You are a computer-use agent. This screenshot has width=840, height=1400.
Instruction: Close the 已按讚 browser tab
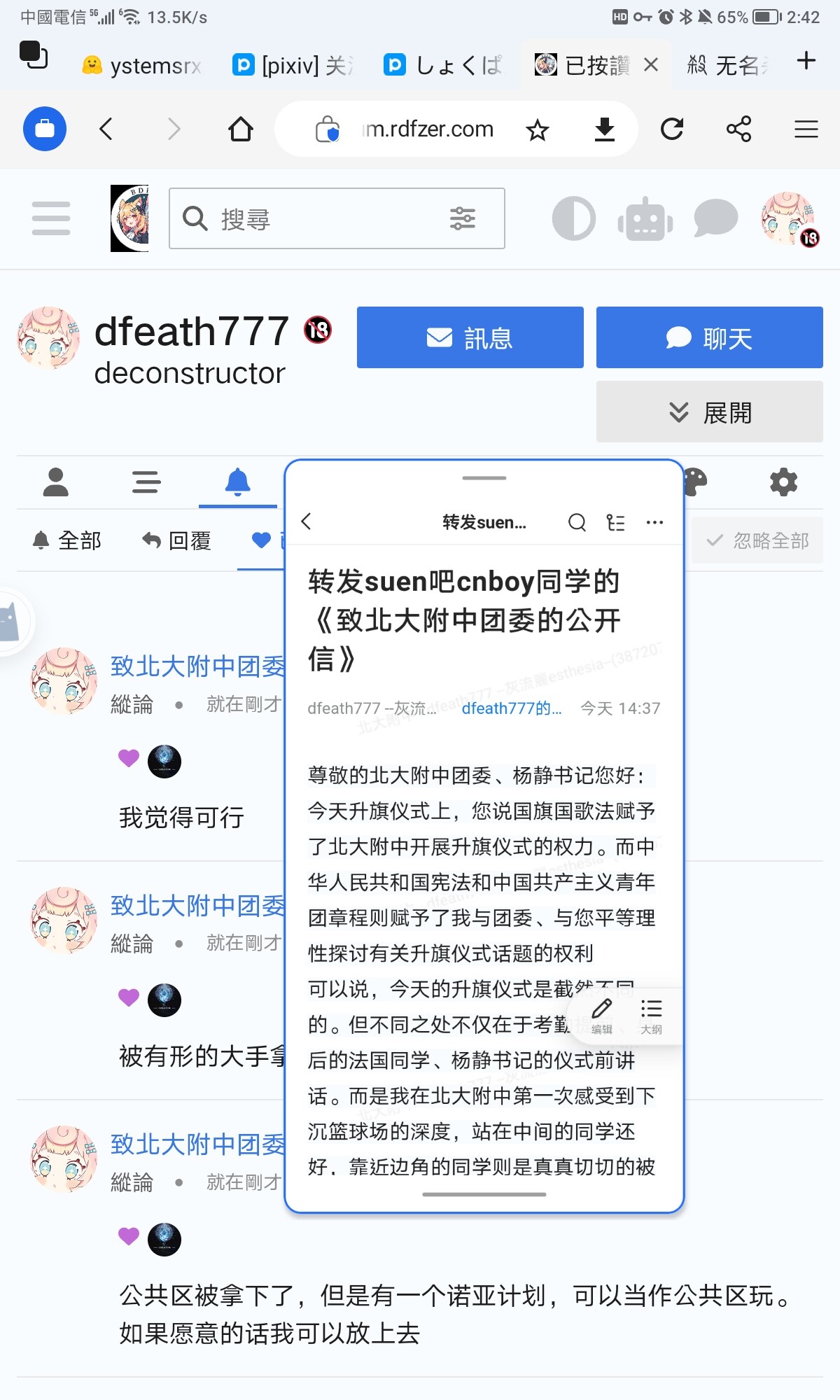pyautogui.click(x=650, y=65)
